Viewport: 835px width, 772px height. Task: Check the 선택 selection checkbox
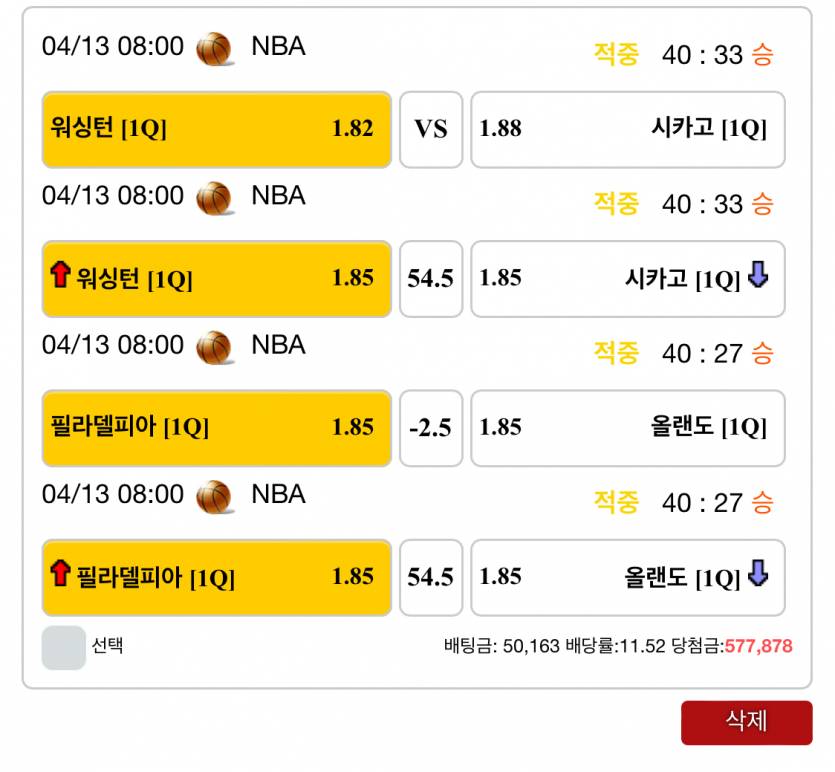64,647
